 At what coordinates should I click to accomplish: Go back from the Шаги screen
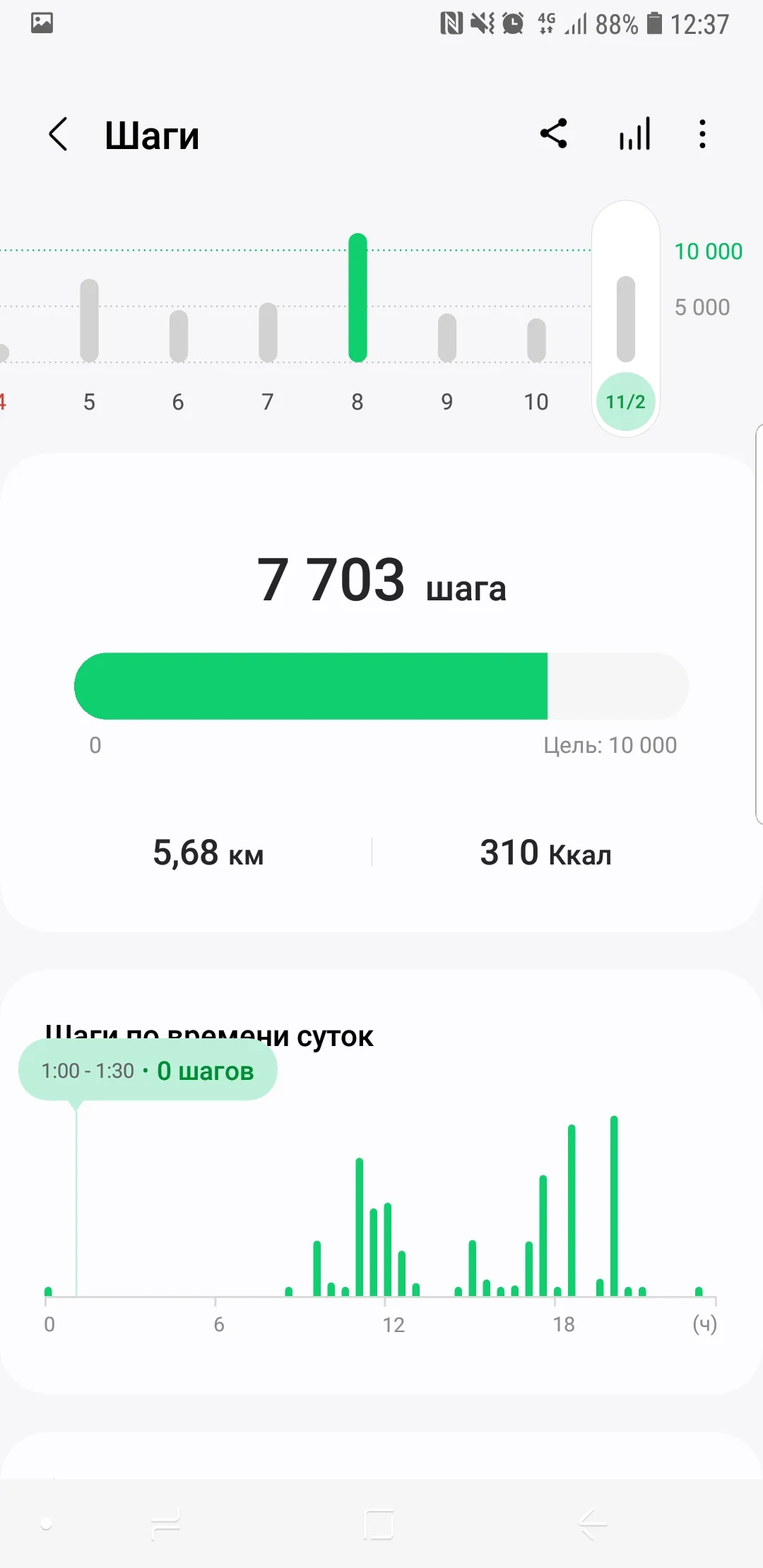pyautogui.click(x=58, y=134)
